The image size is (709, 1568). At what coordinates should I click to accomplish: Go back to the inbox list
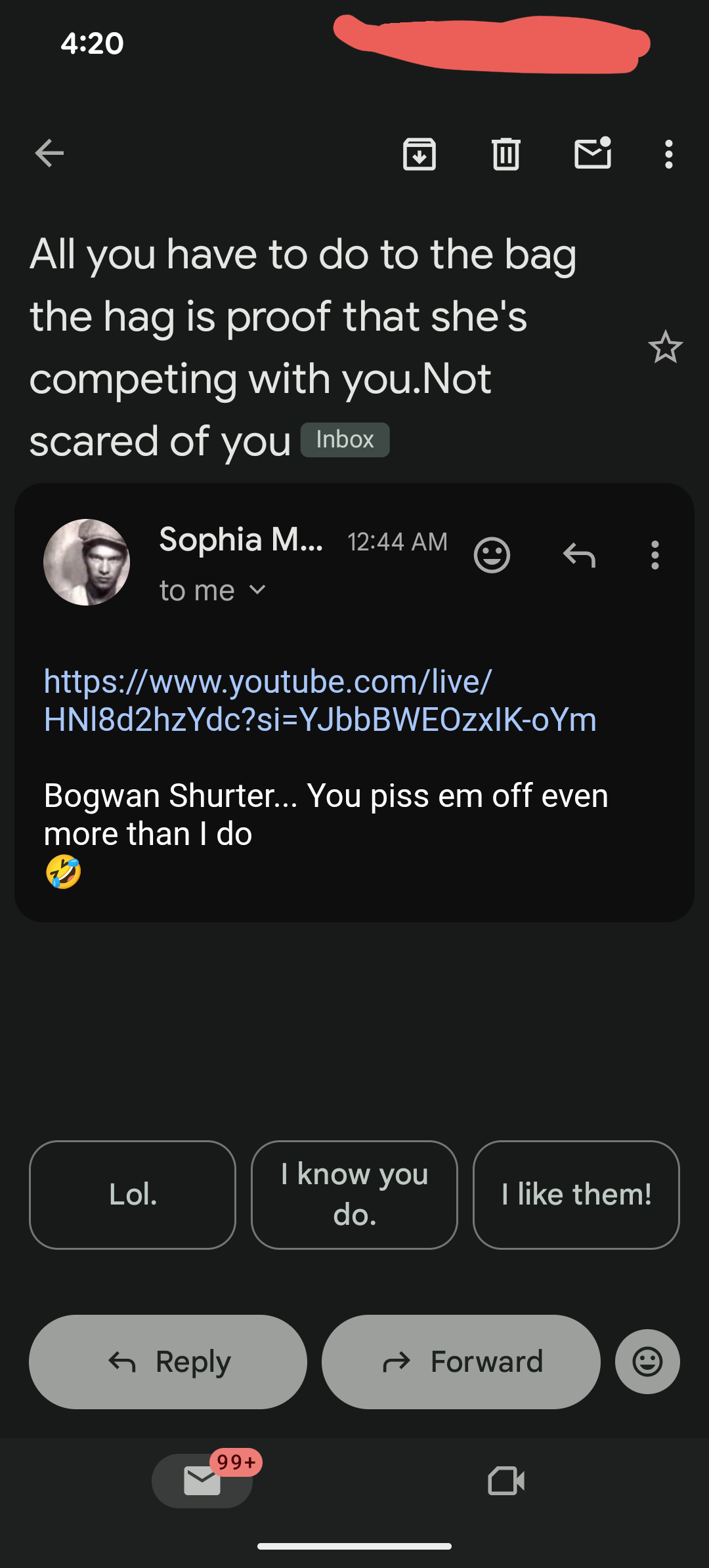(49, 154)
